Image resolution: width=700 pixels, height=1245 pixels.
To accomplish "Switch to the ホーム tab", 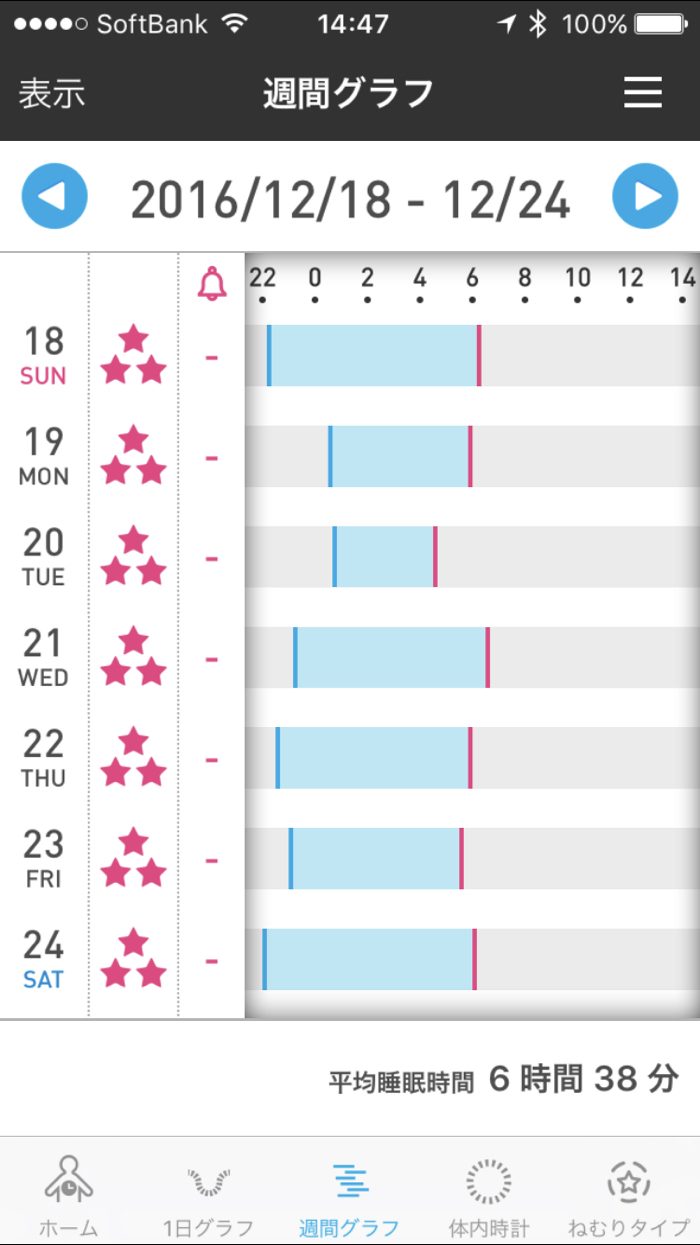I will click(69, 1195).
